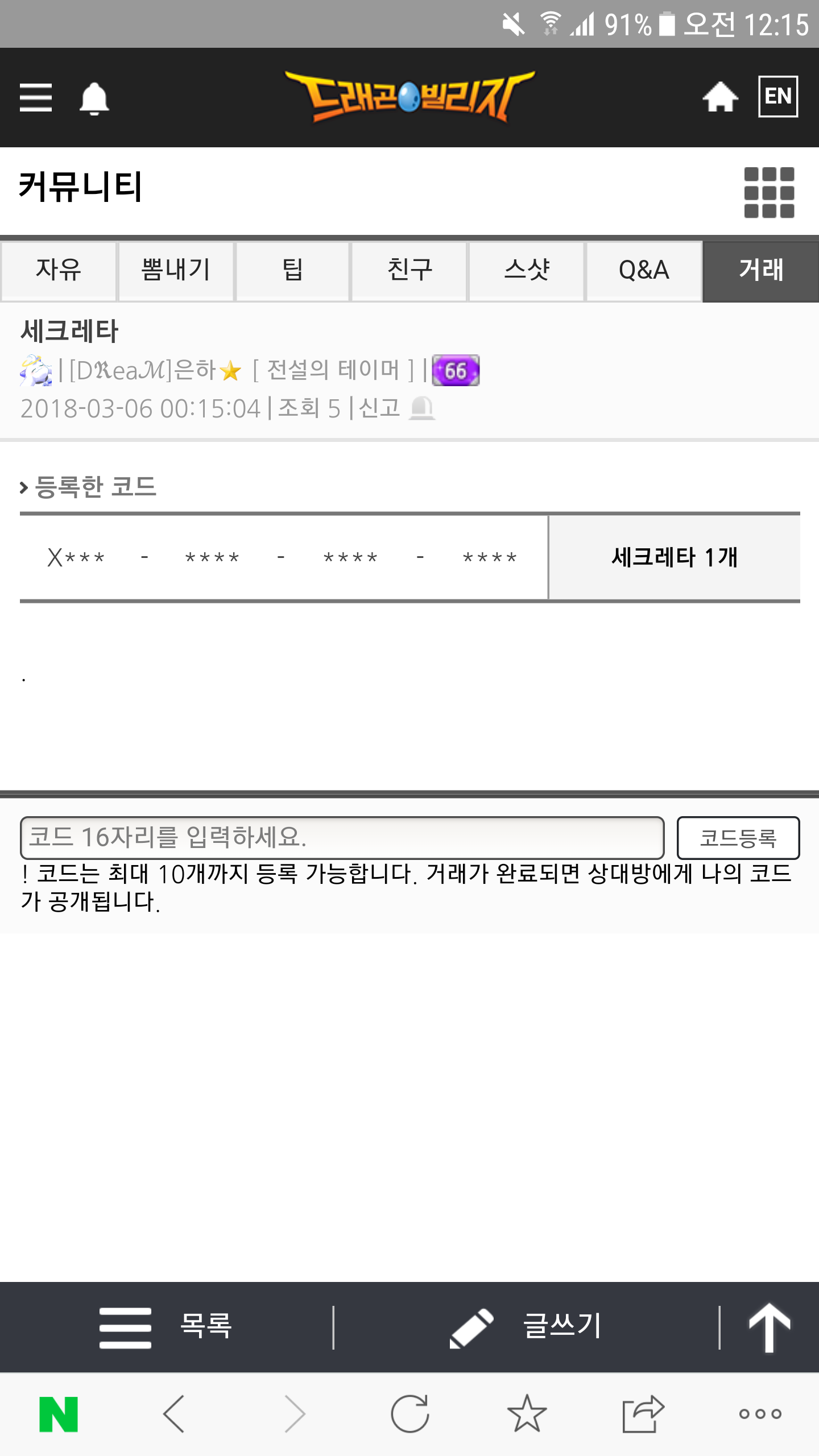Jump to top with the up arrow
819x1456 pixels.
pos(769,1326)
